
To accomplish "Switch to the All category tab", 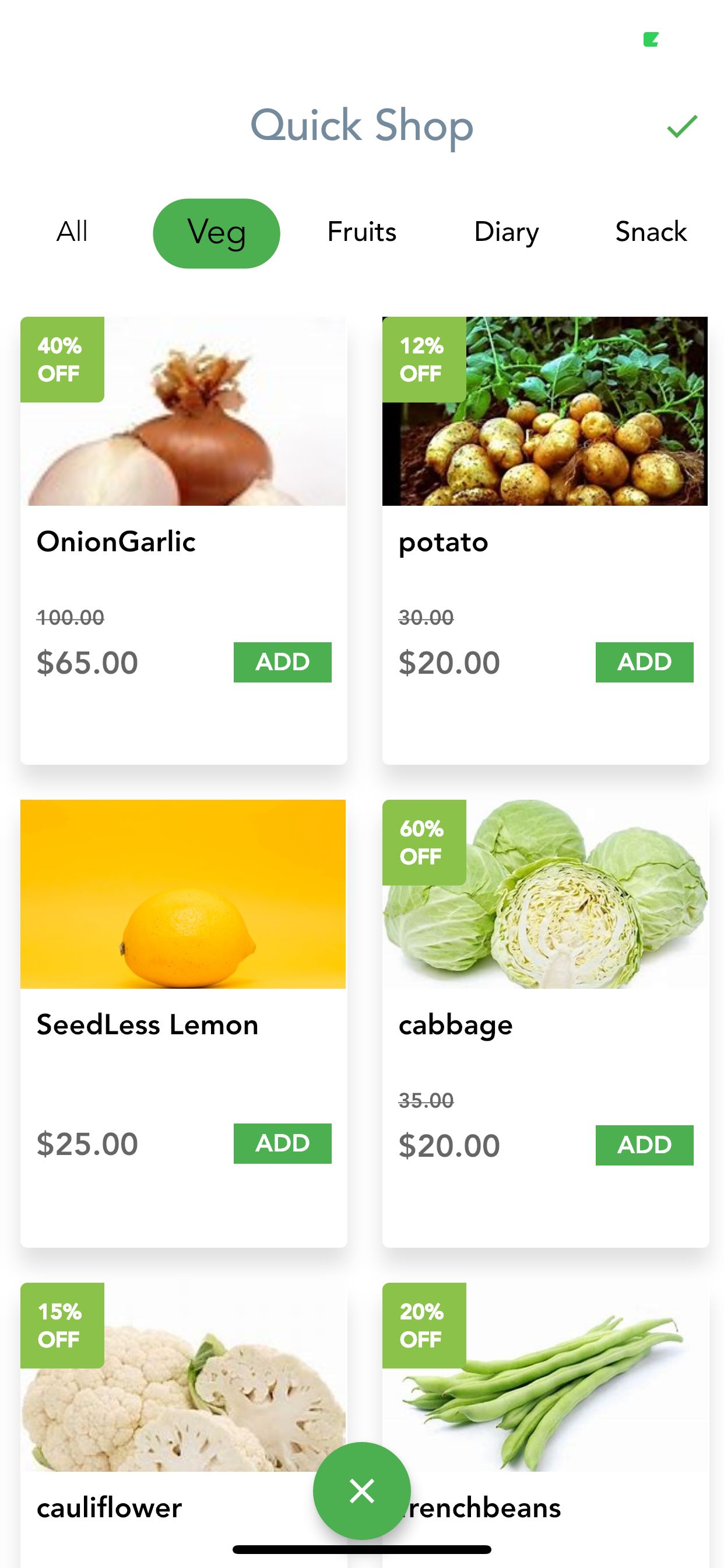I will click(72, 232).
